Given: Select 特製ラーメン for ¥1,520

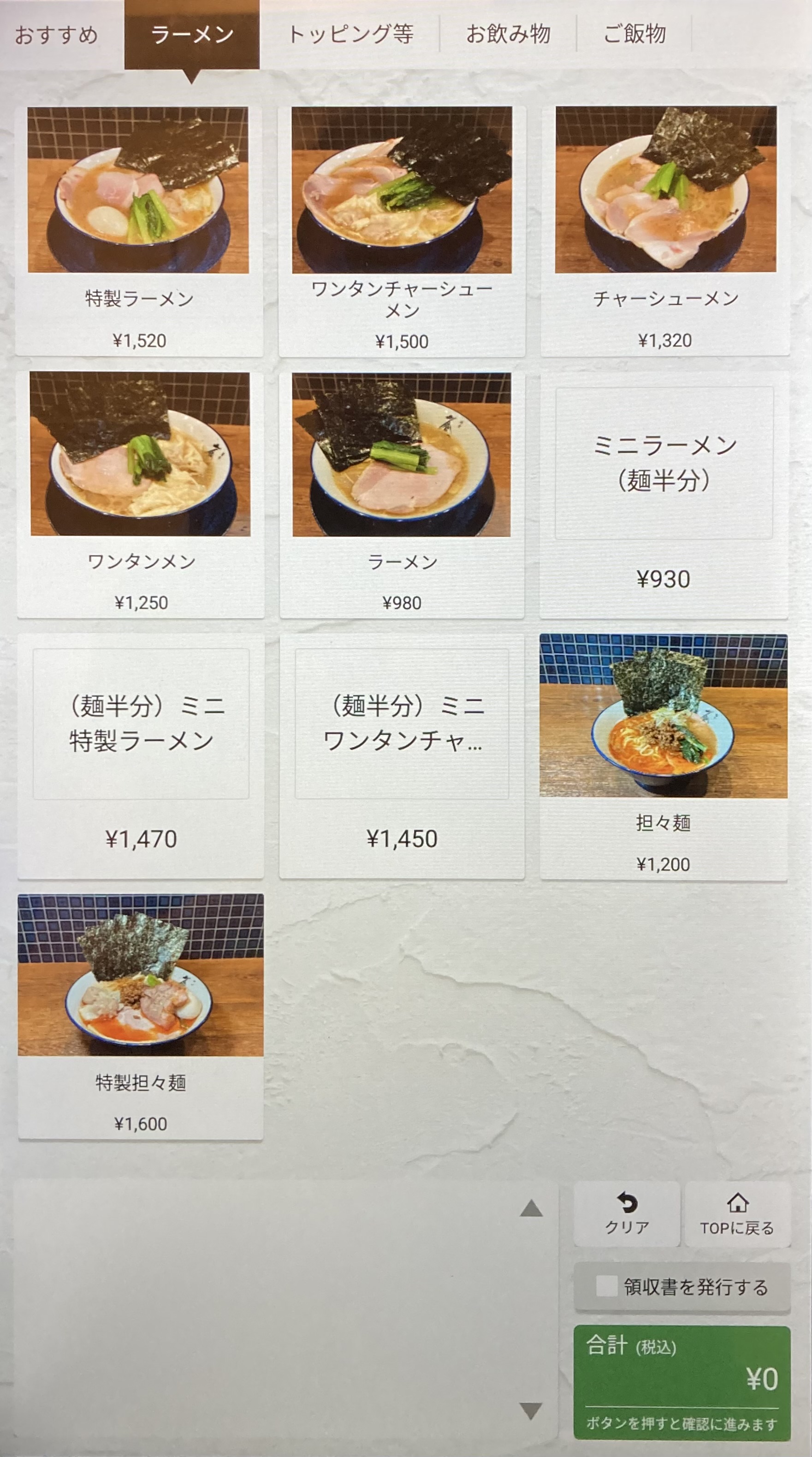Looking at the screenshot, I should 139,231.
